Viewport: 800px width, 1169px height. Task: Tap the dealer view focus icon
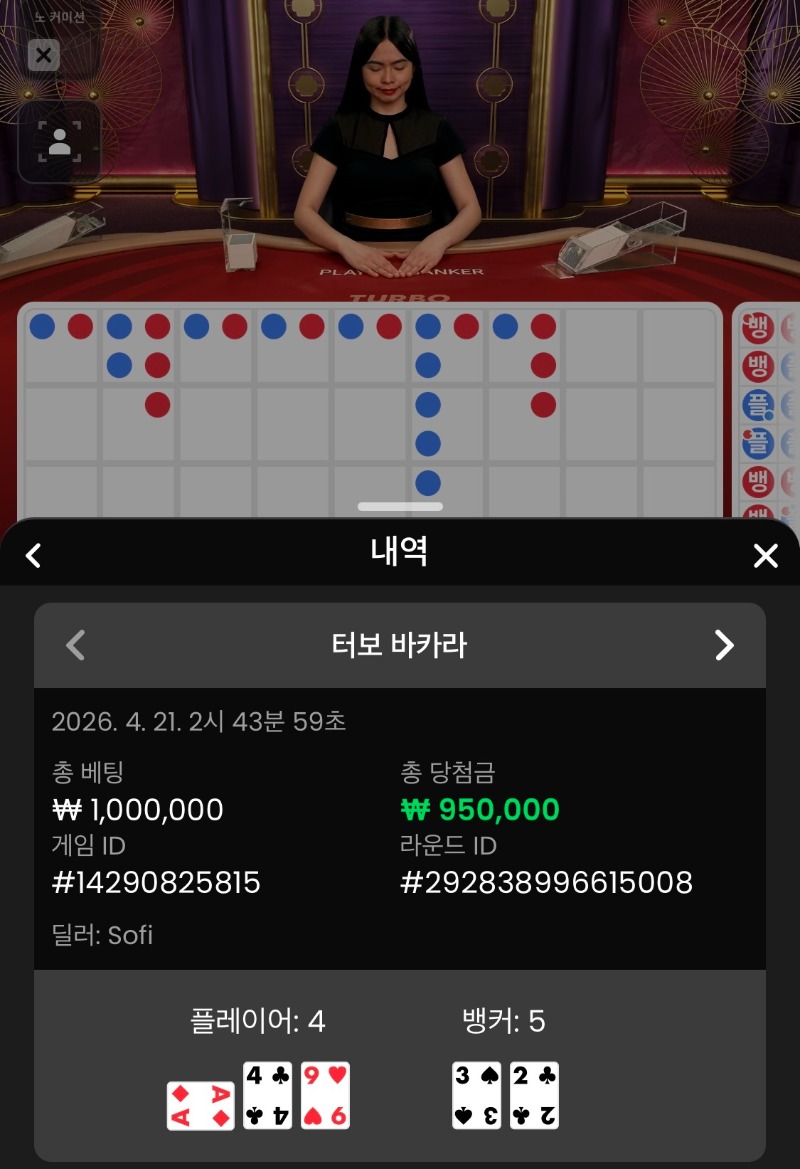[60, 141]
